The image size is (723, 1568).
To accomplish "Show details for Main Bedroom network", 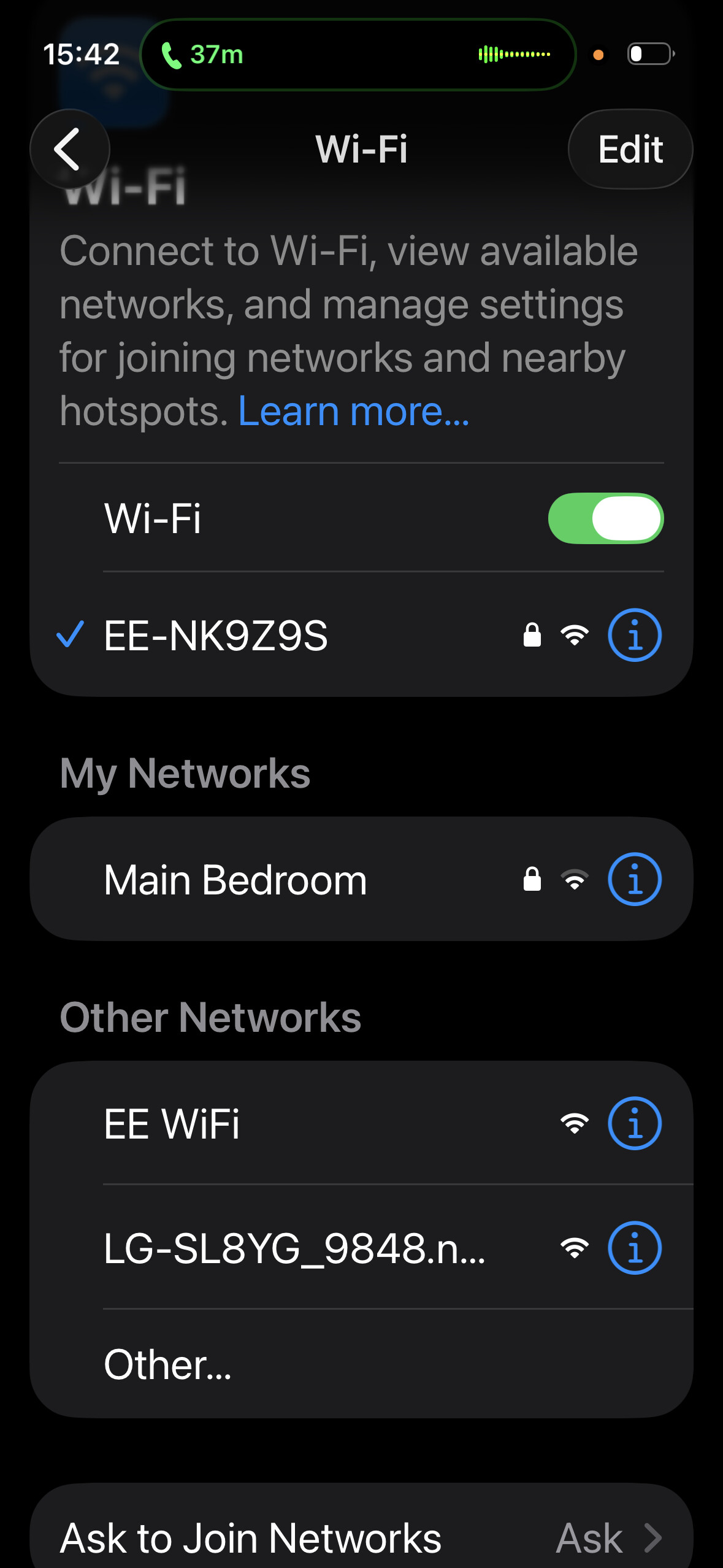I will pos(634,880).
